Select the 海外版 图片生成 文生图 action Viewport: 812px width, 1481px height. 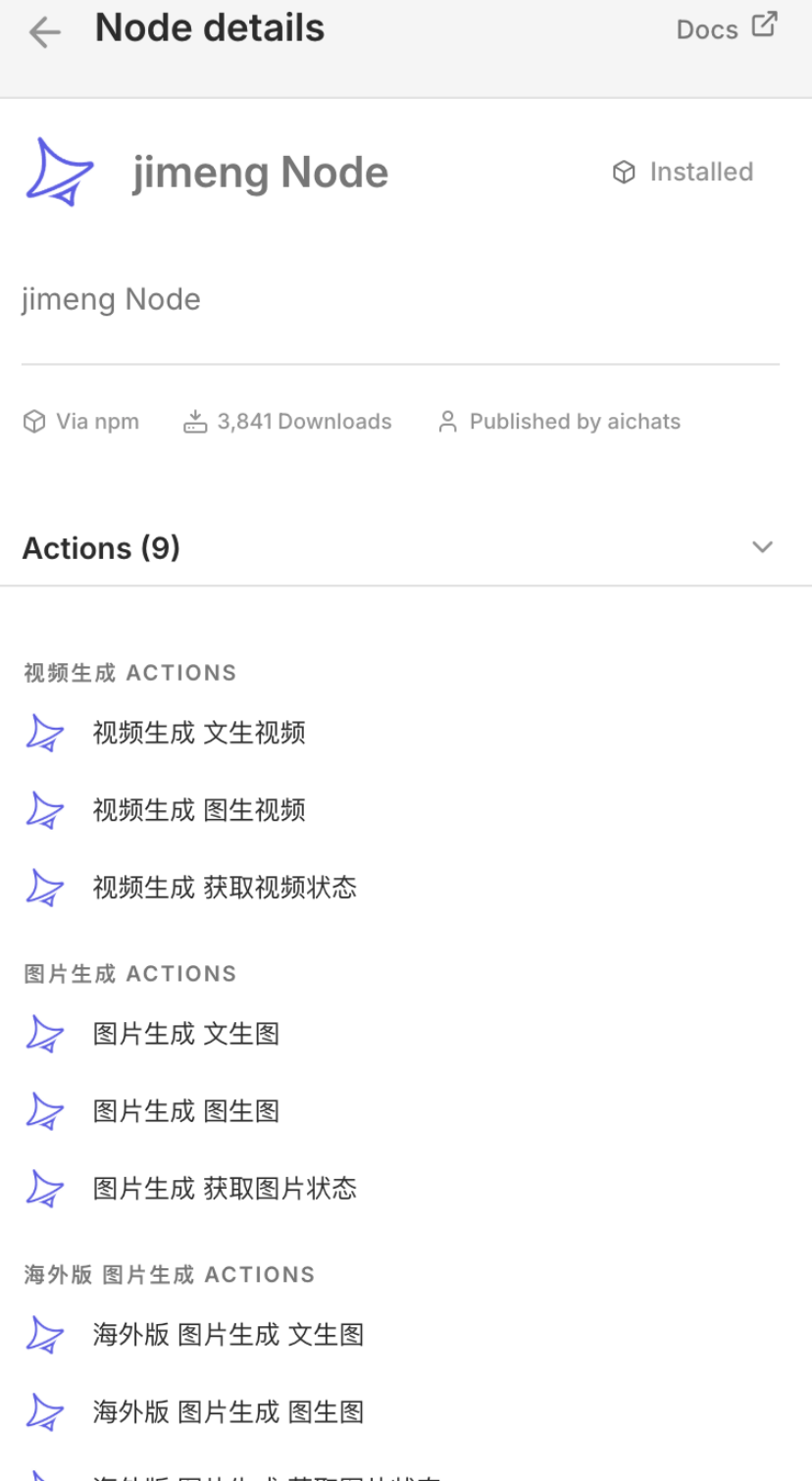tap(228, 1334)
